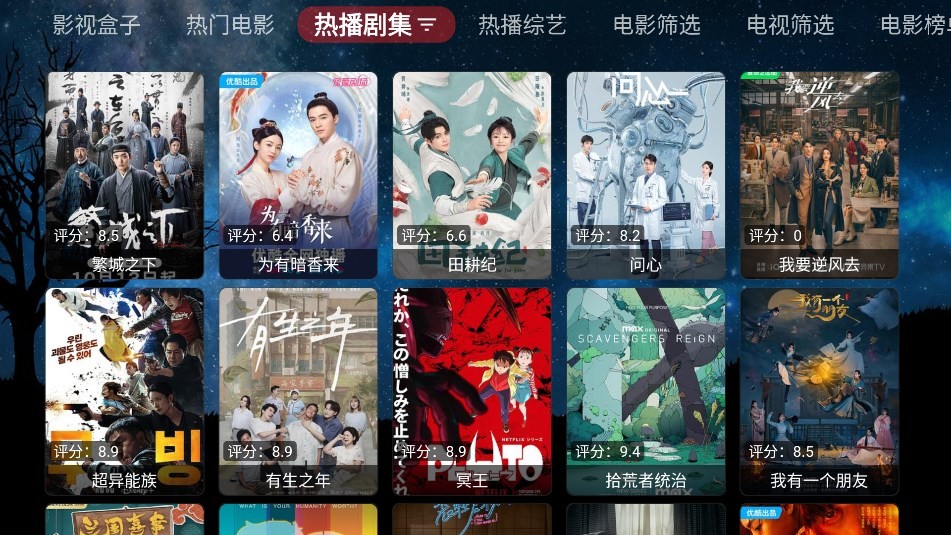Open the drama 为有暗香来
Image resolution: width=951 pixels, height=535 pixels.
[x=298, y=175]
